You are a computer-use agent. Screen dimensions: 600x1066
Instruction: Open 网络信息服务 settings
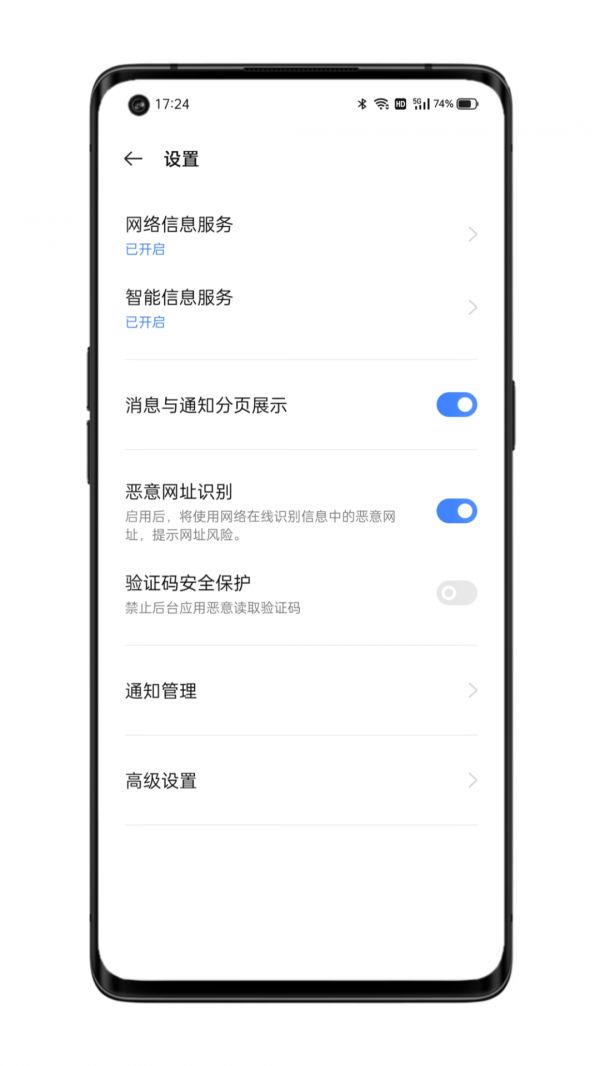(300, 235)
